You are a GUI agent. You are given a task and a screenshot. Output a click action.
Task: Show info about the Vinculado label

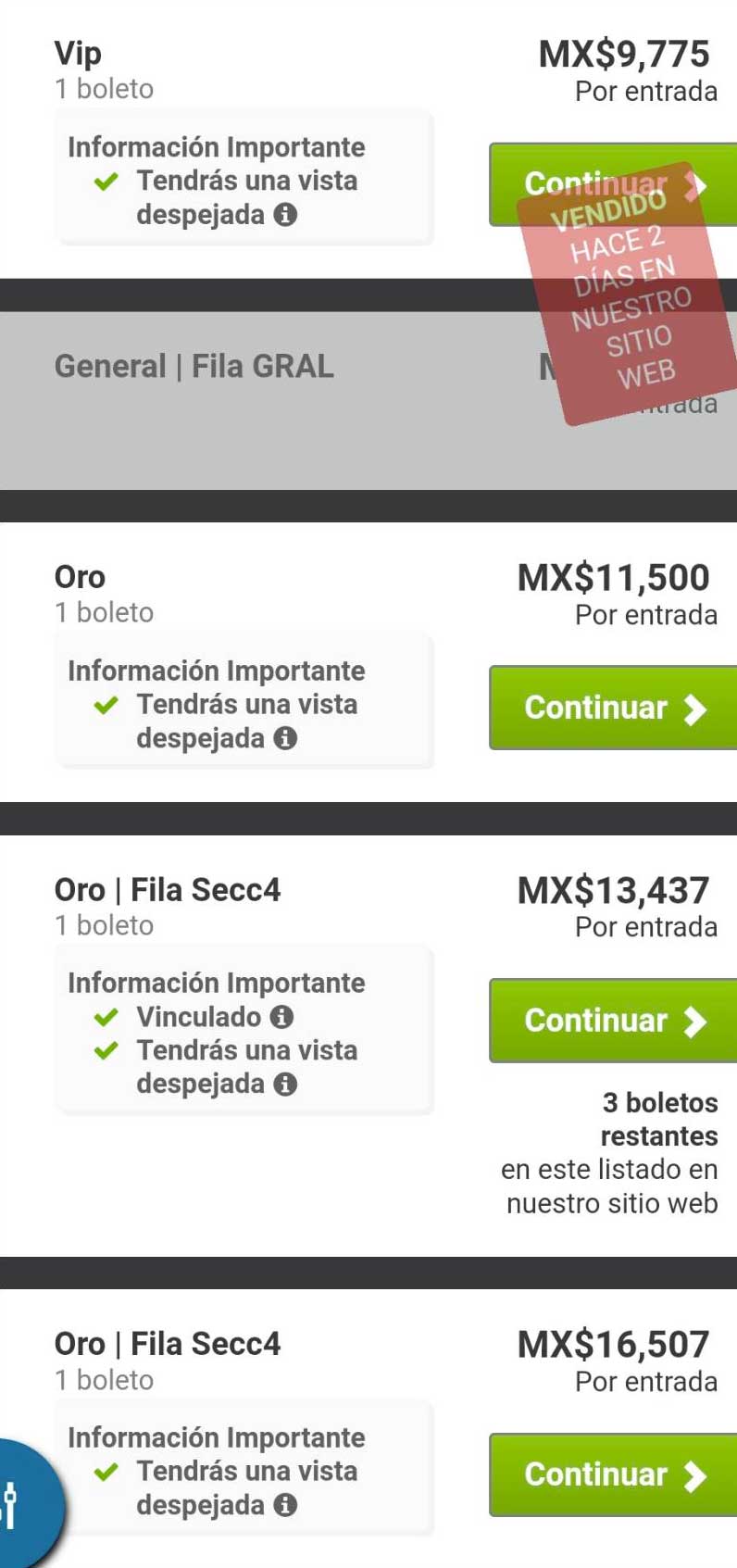point(282,1017)
